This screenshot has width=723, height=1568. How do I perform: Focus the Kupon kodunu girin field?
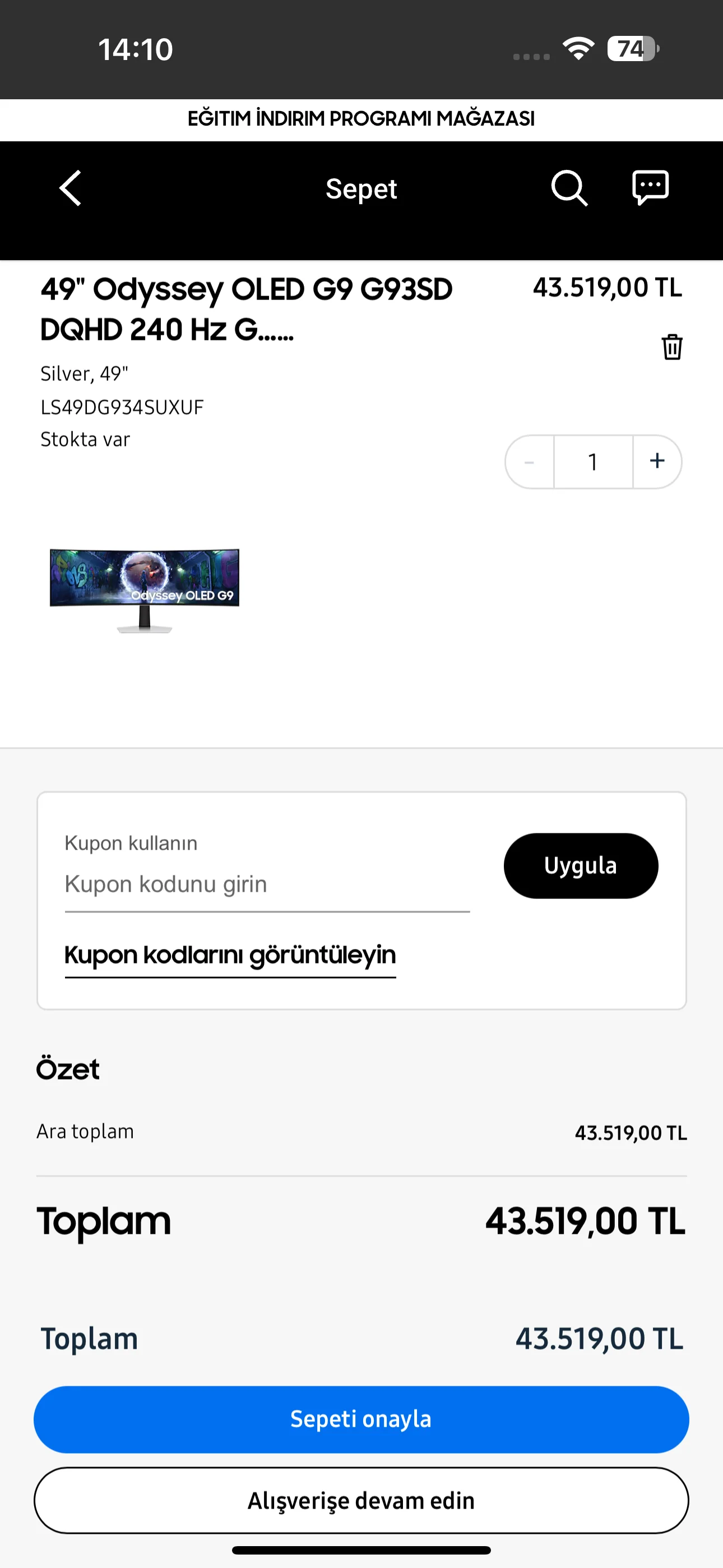pyautogui.click(x=267, y=884)
